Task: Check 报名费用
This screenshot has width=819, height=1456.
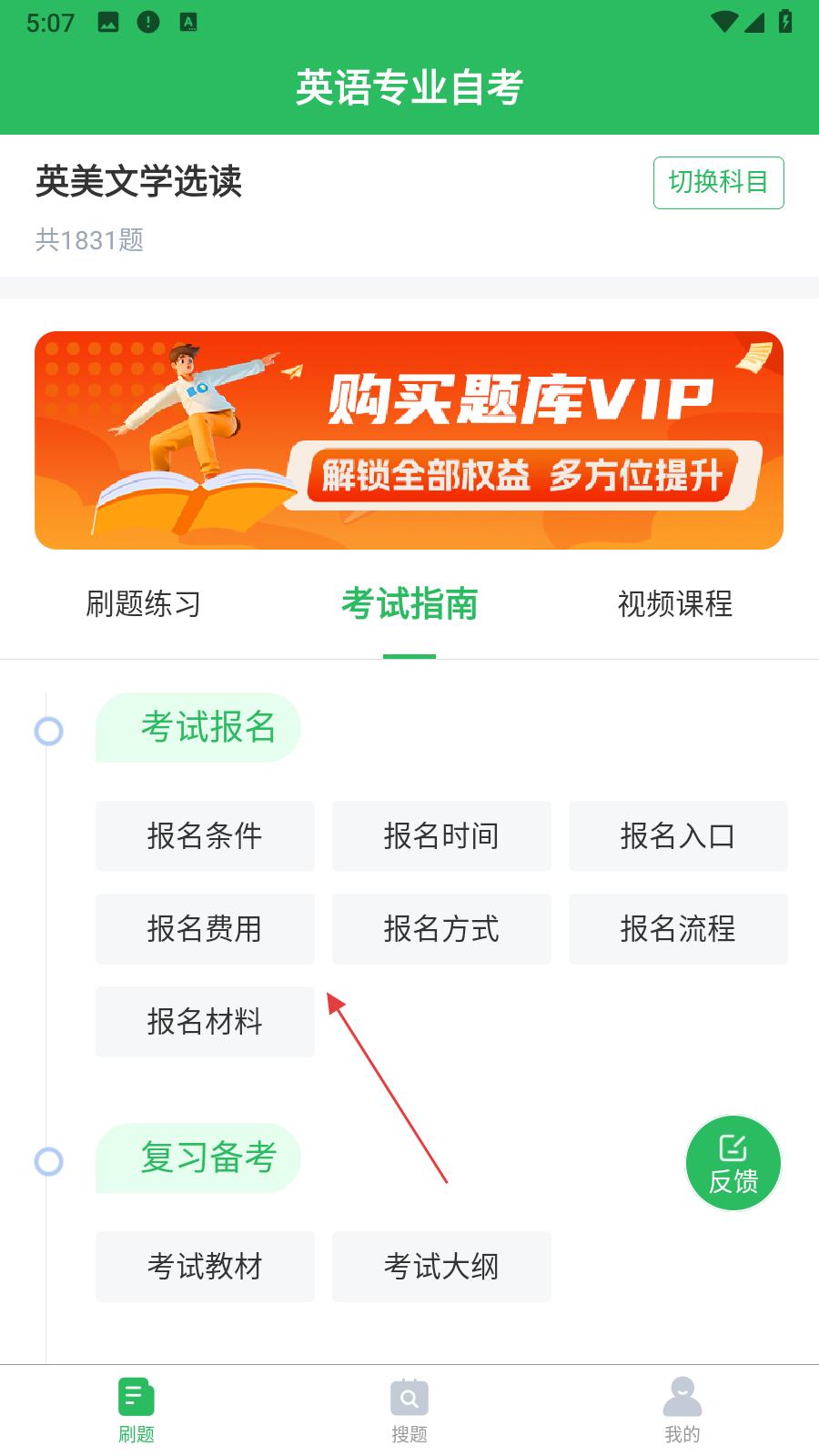Action: click(205, 929)
